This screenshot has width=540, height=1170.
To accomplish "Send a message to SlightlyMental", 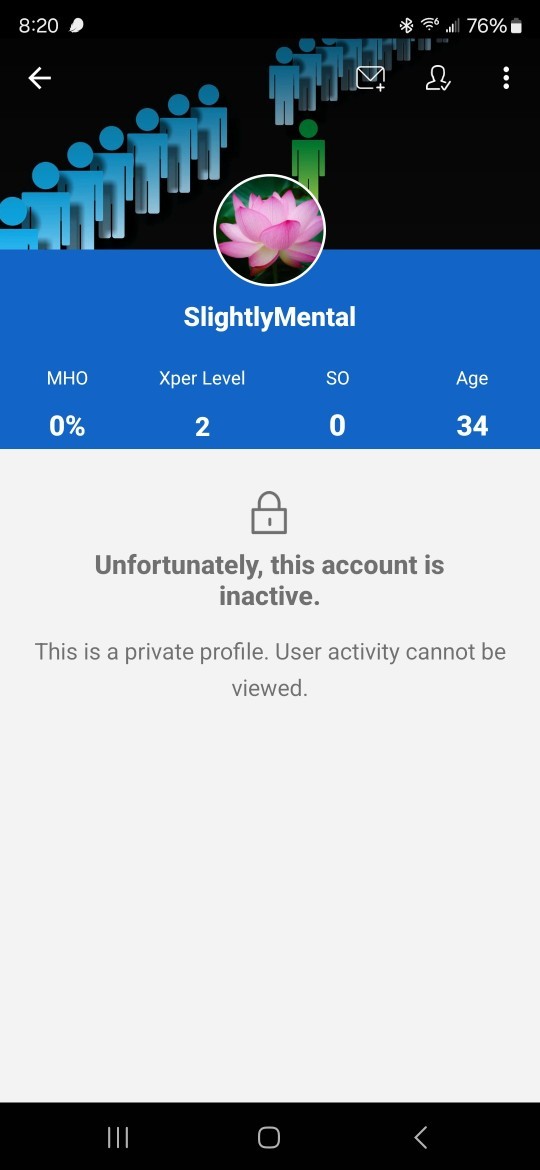I will click(x=370, y=78).
